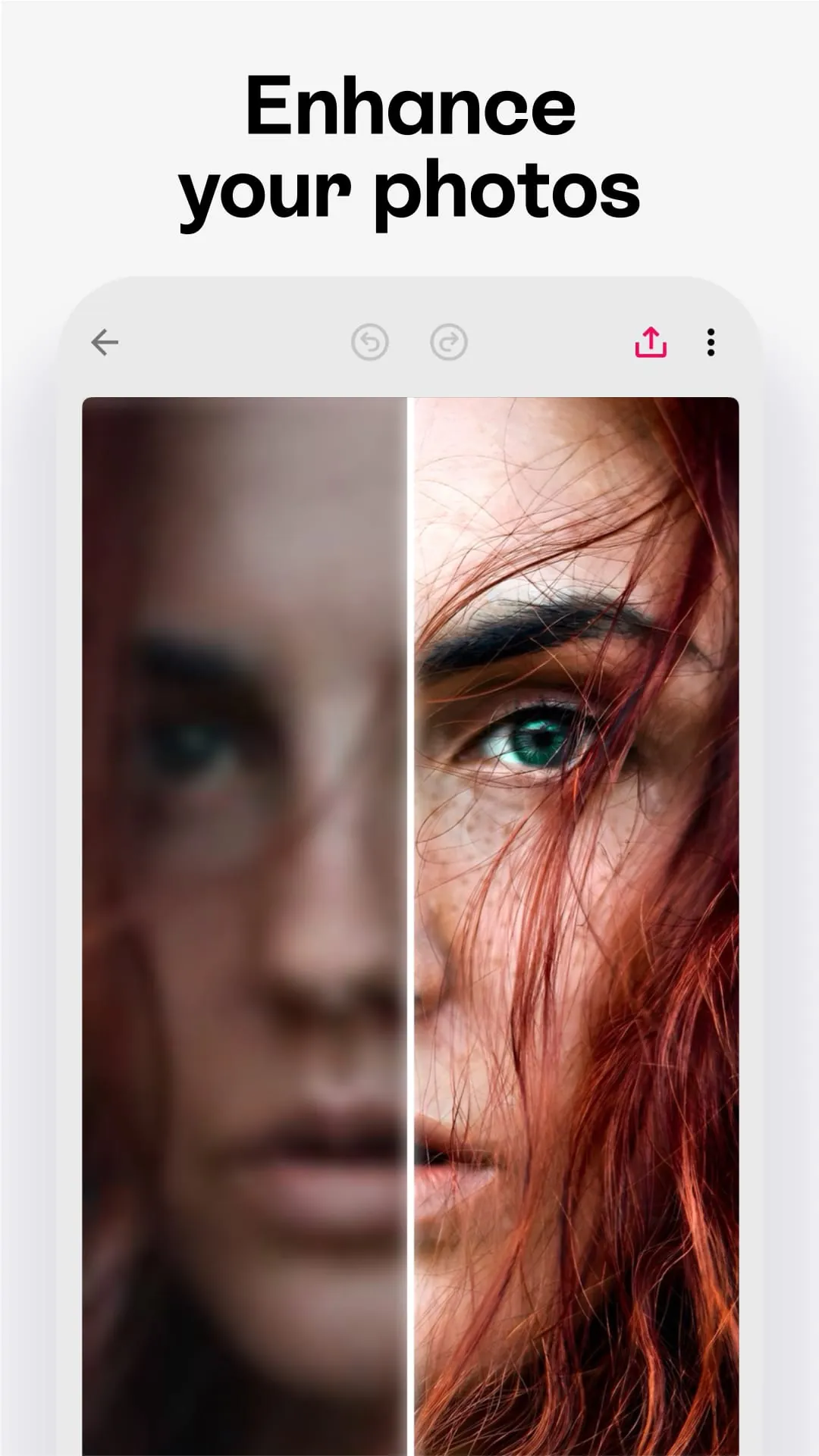Select the upload-style export icon
The width and height of the screenshot is (819, 1456).
pos(651,342)
